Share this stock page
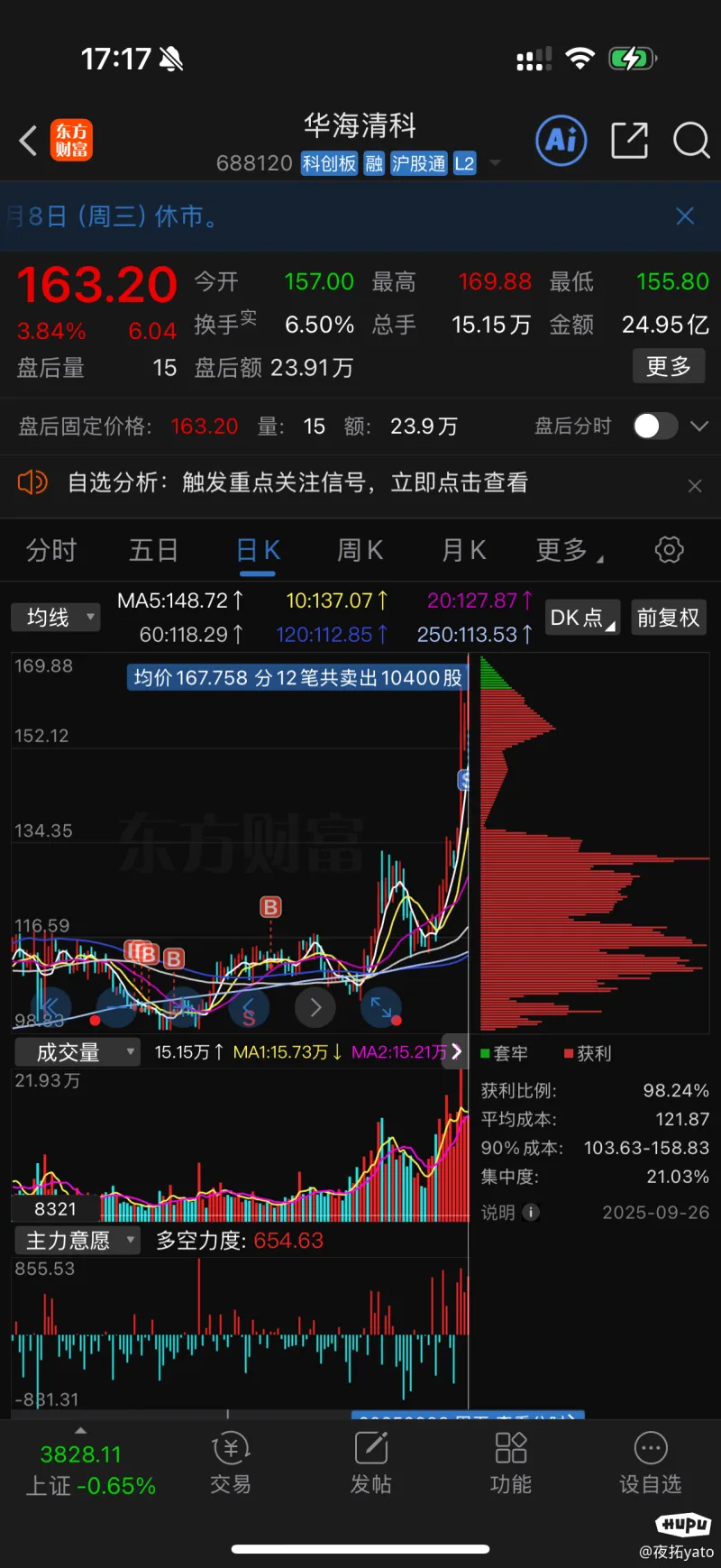 pos(629,141)
